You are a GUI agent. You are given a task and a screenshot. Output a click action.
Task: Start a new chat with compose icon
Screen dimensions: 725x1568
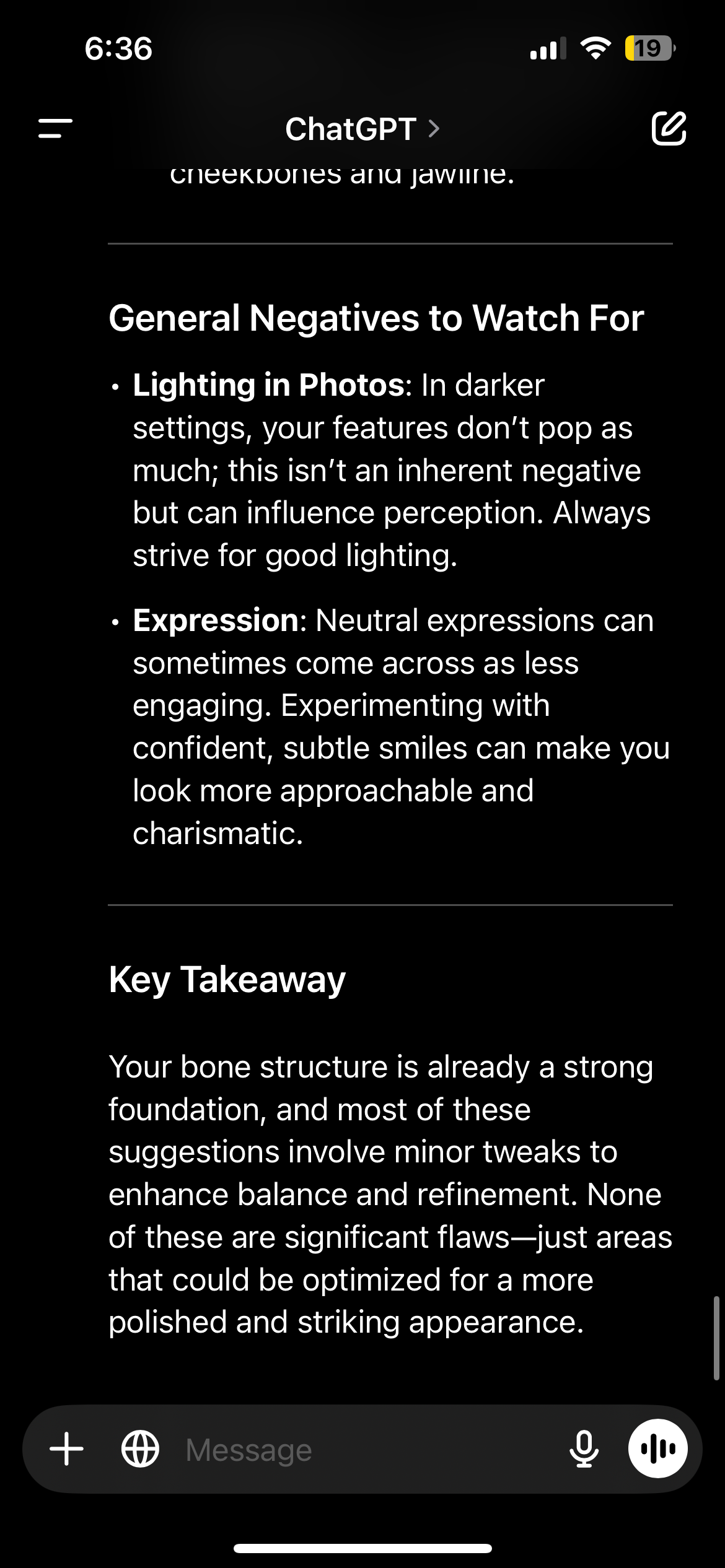pos(669,129)
